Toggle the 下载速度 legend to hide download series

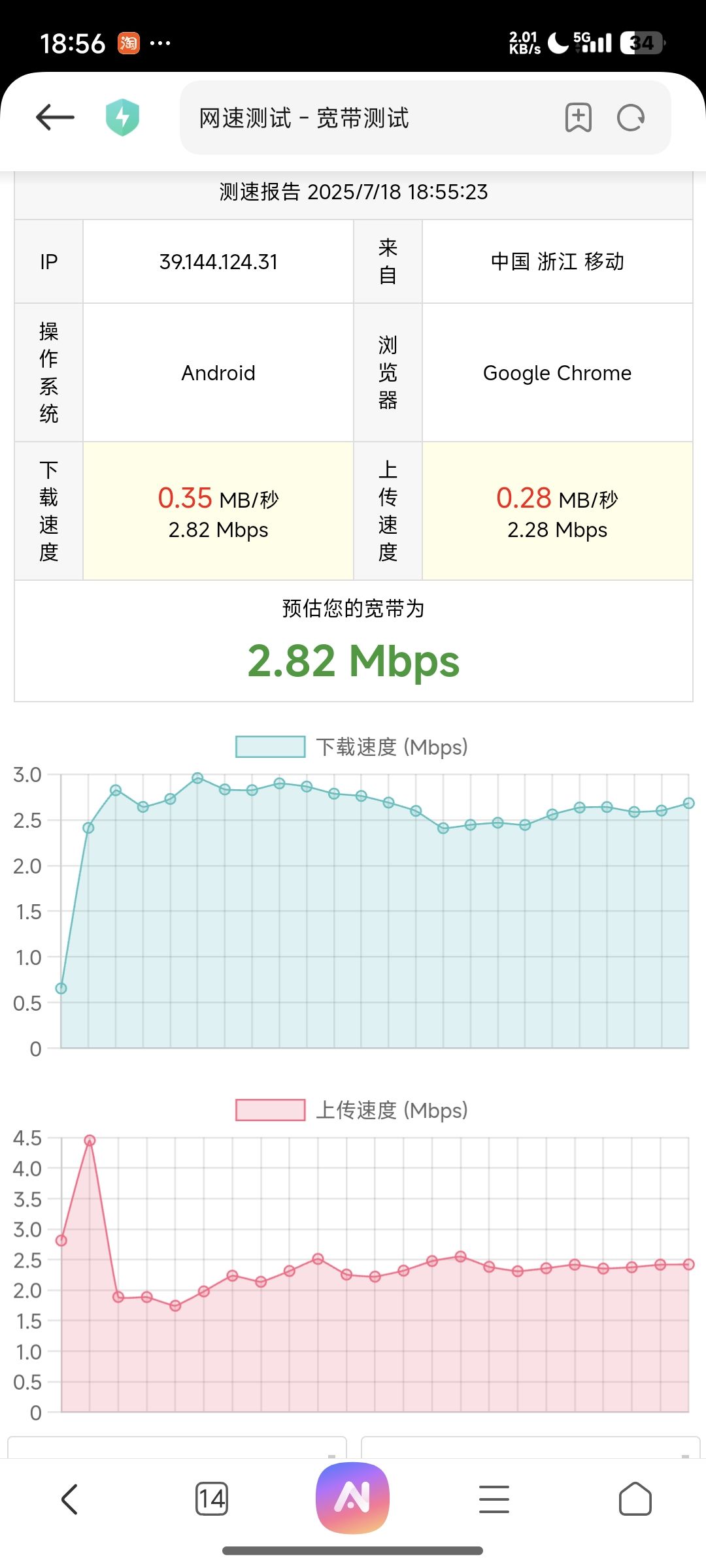352,745
